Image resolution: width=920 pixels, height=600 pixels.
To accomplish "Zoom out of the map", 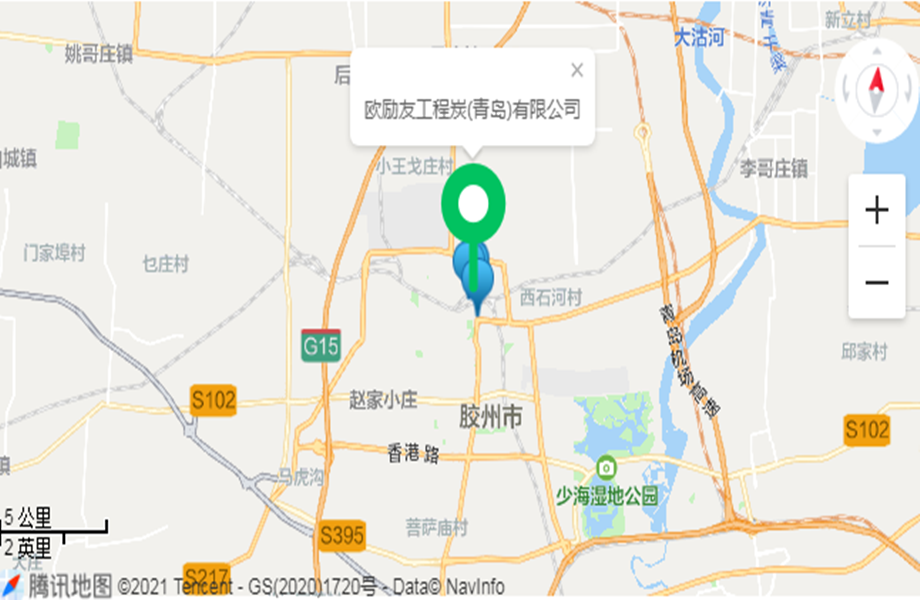I will point(877,283).
